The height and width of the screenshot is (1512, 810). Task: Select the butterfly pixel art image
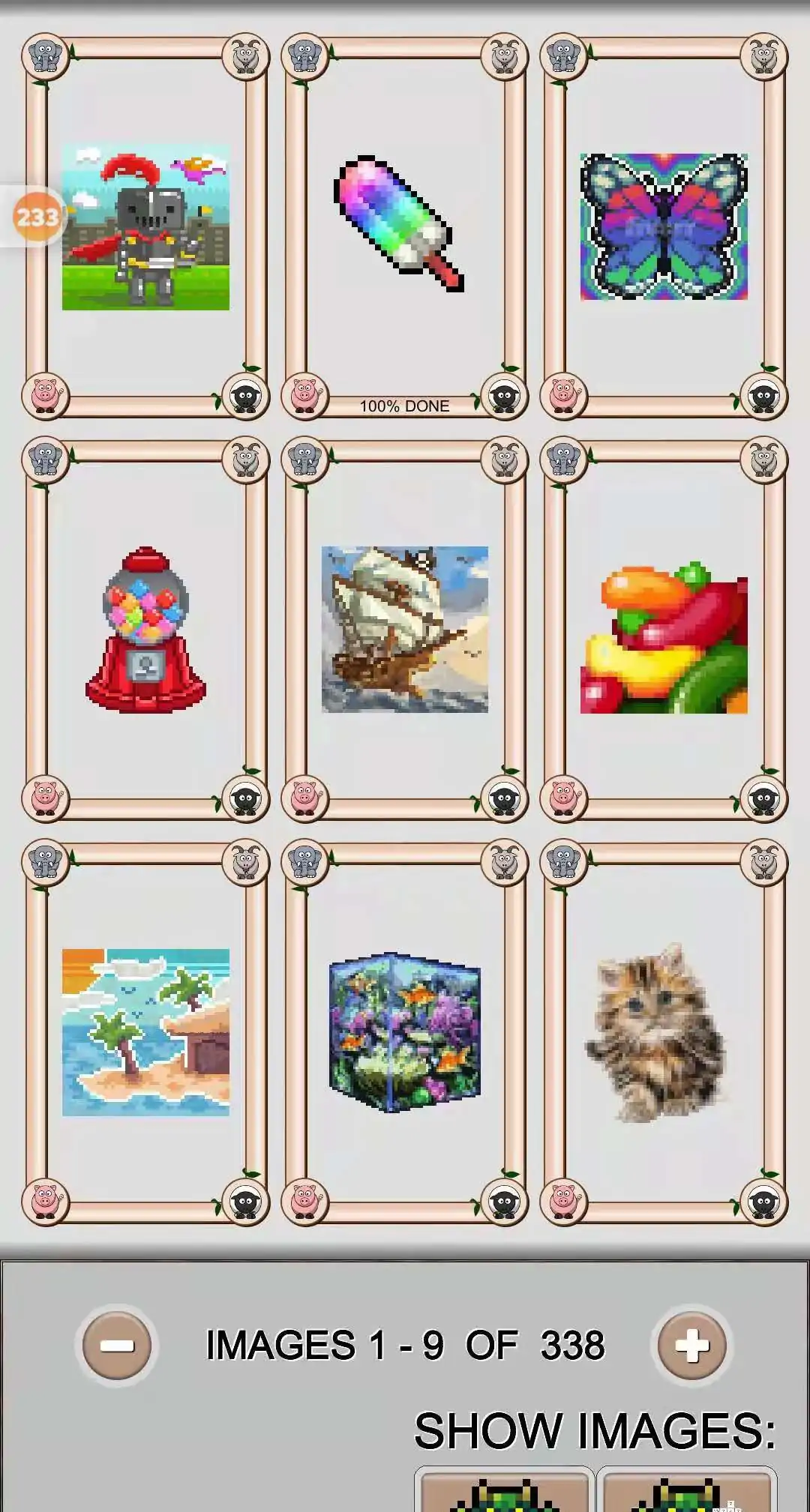[664, 227]
